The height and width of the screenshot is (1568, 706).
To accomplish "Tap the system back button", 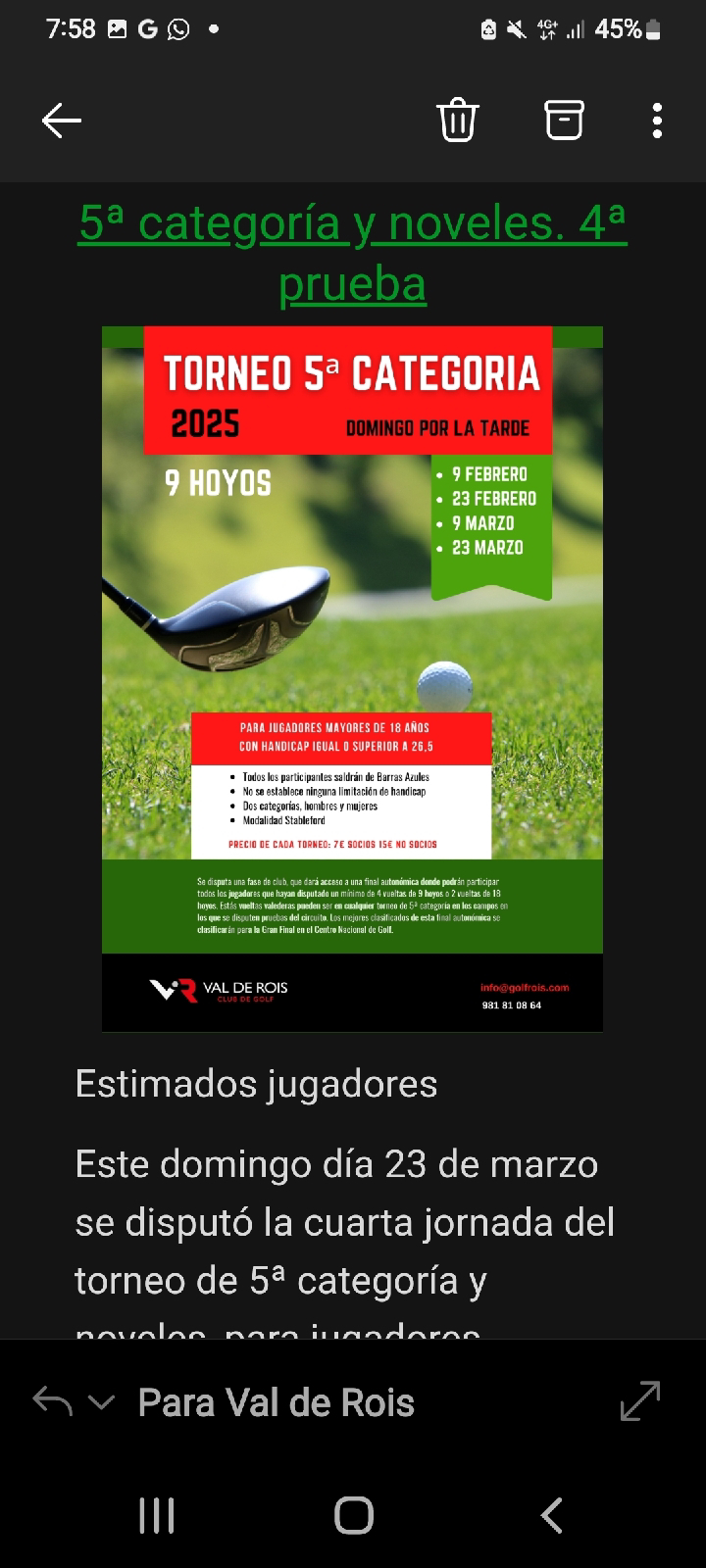I will [551, 1515].
